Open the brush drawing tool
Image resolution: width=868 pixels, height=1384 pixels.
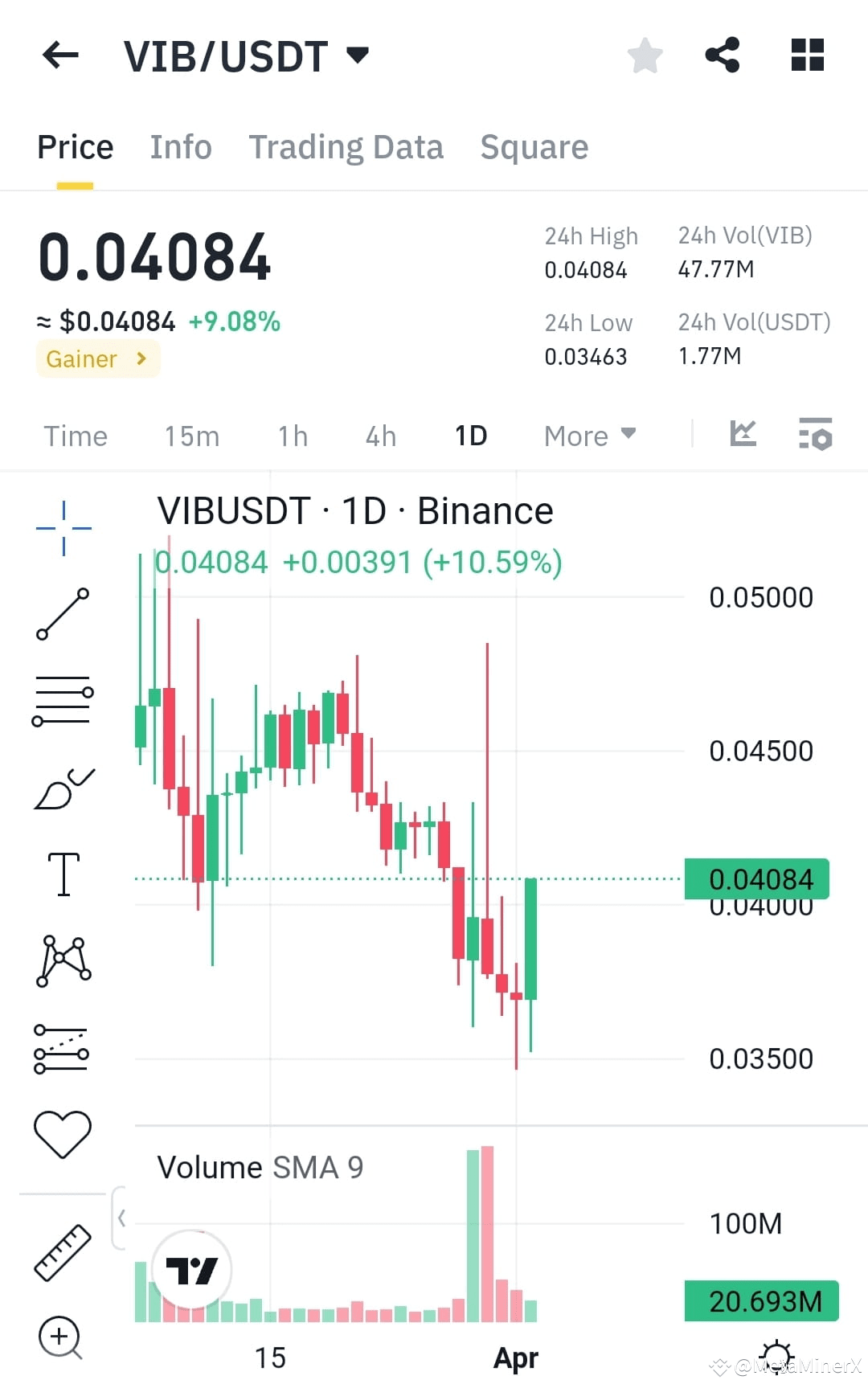click(x=63, y=784)
